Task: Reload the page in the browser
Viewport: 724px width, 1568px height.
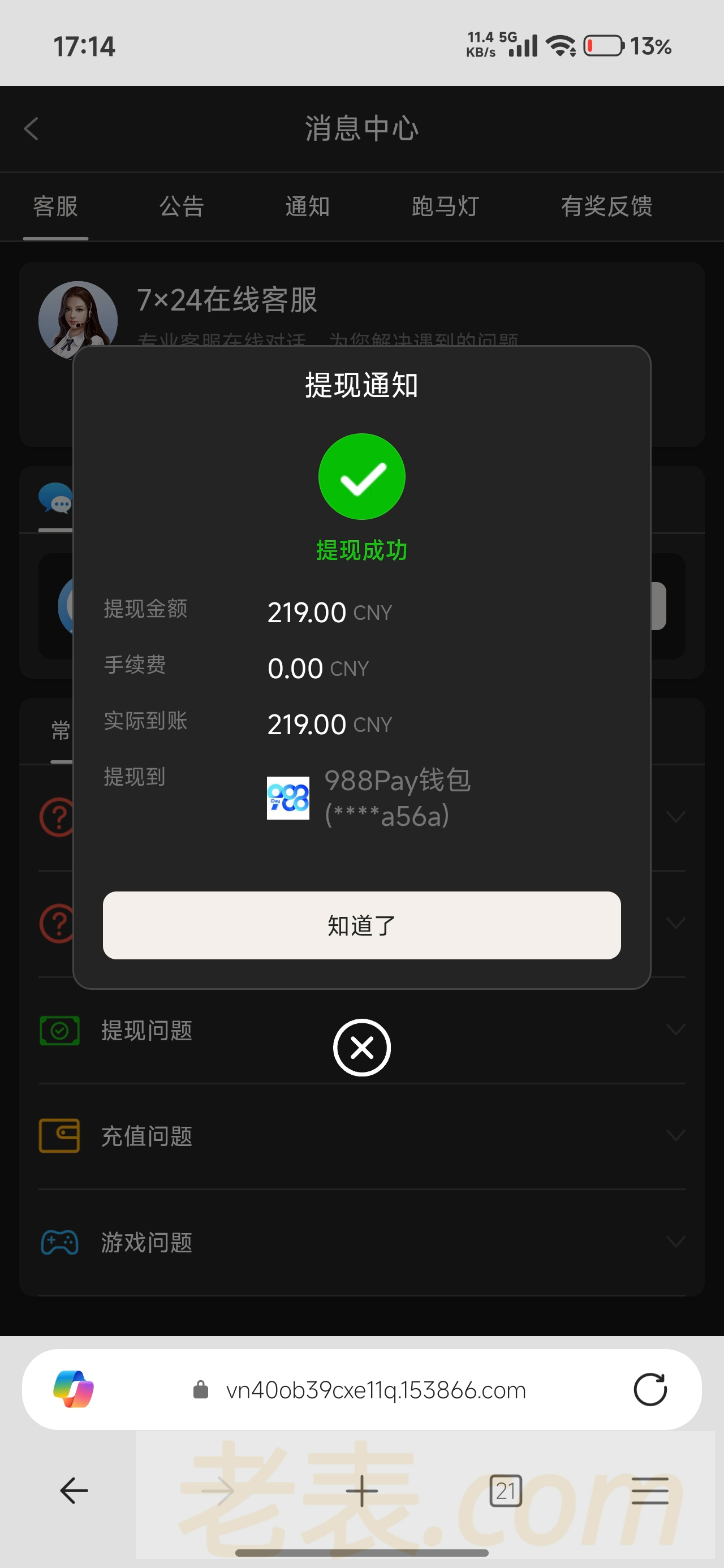Action: (x=650, y=1390)
